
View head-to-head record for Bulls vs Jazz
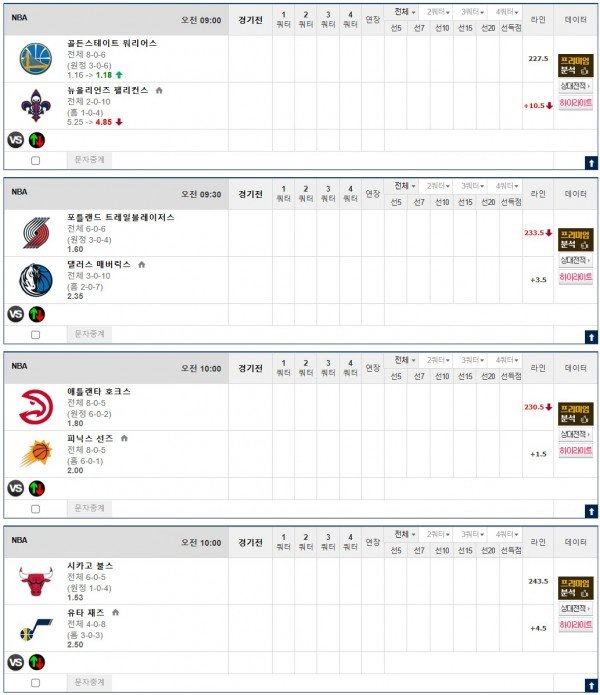(575, 609)
